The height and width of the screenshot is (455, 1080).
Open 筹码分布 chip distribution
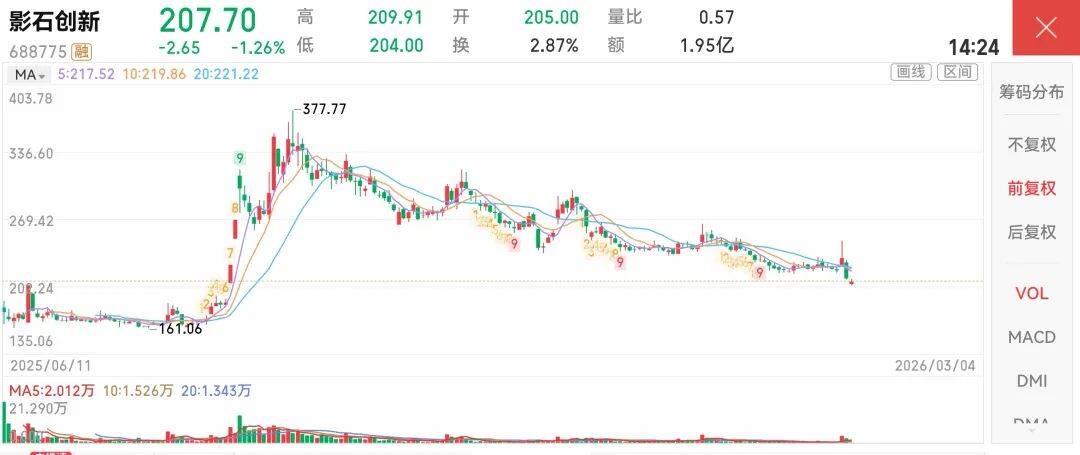coord(1032,92)
